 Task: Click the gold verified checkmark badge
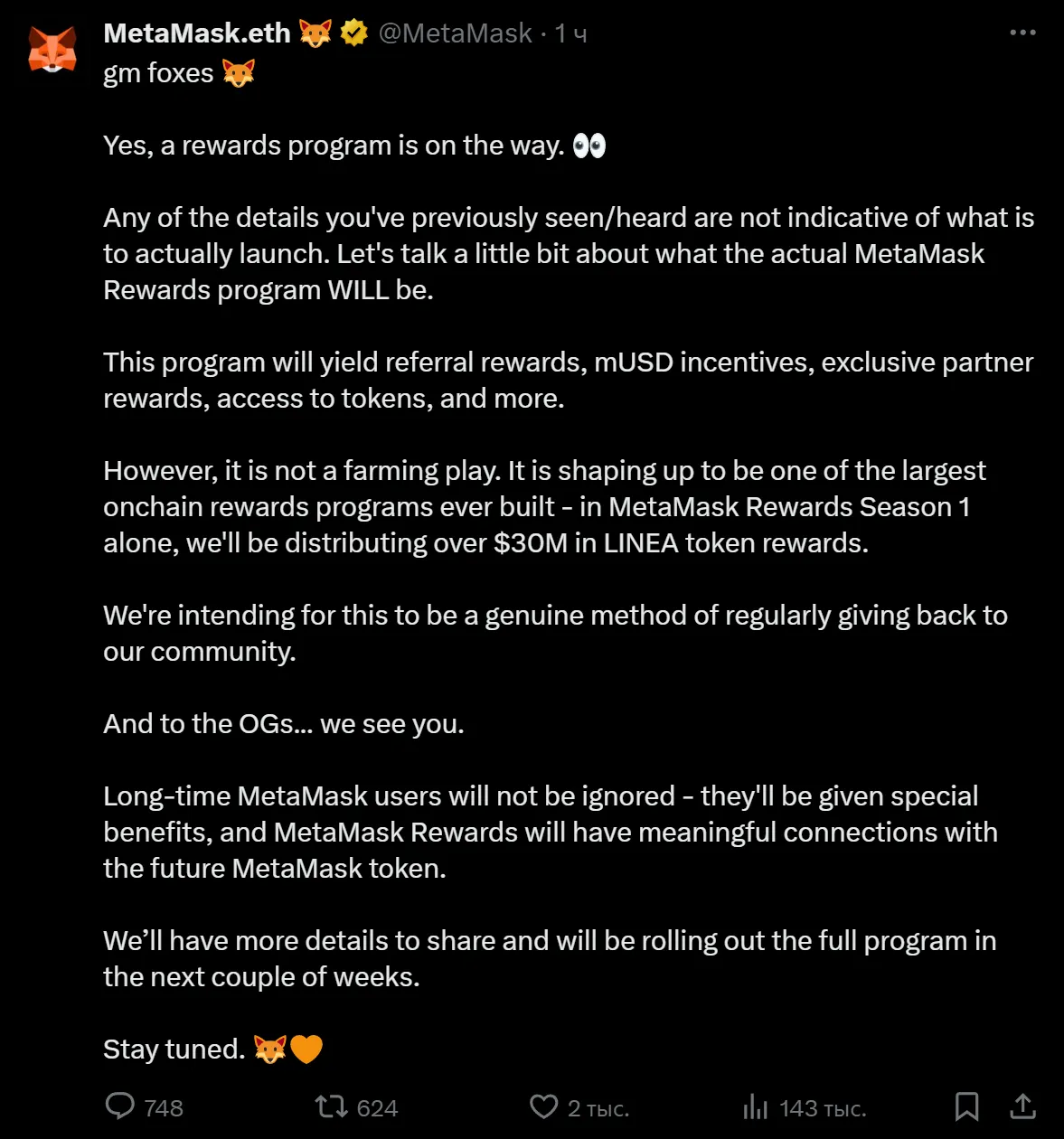(353, 33)
